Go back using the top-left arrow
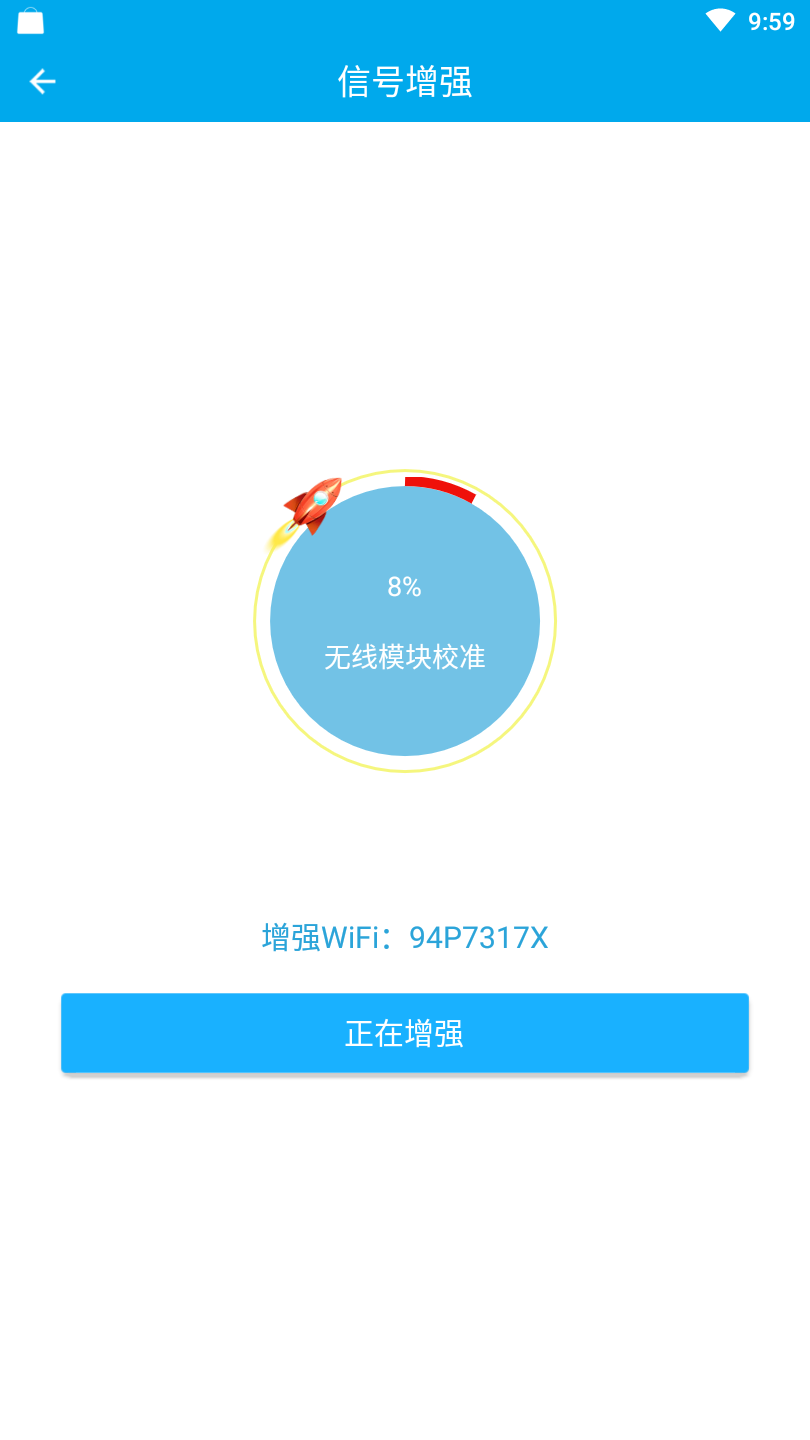The height and width of the screenshot is (1440, 810). [x=42, y=81]
